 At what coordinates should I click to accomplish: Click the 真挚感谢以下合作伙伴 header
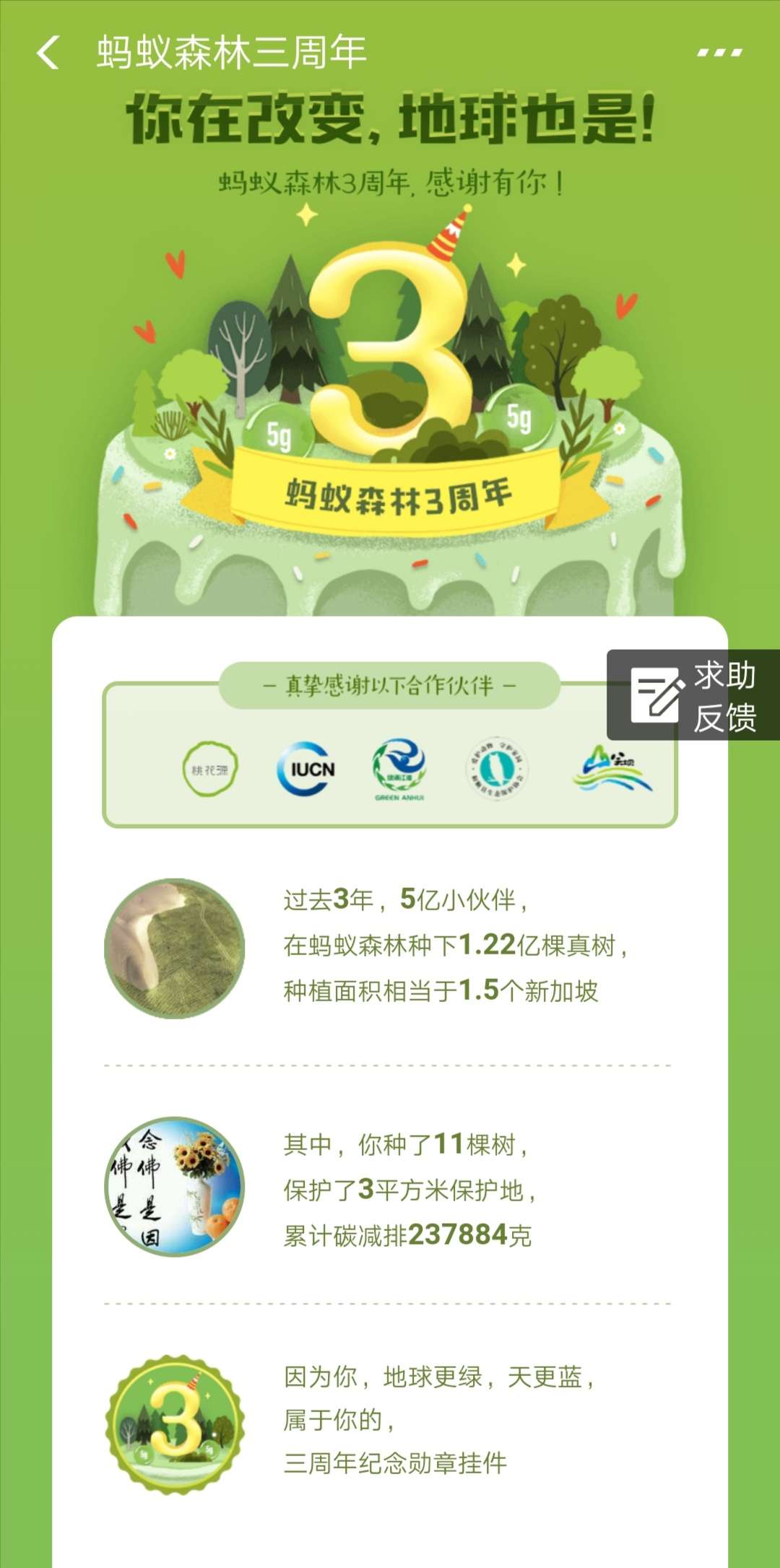(389, 684)
